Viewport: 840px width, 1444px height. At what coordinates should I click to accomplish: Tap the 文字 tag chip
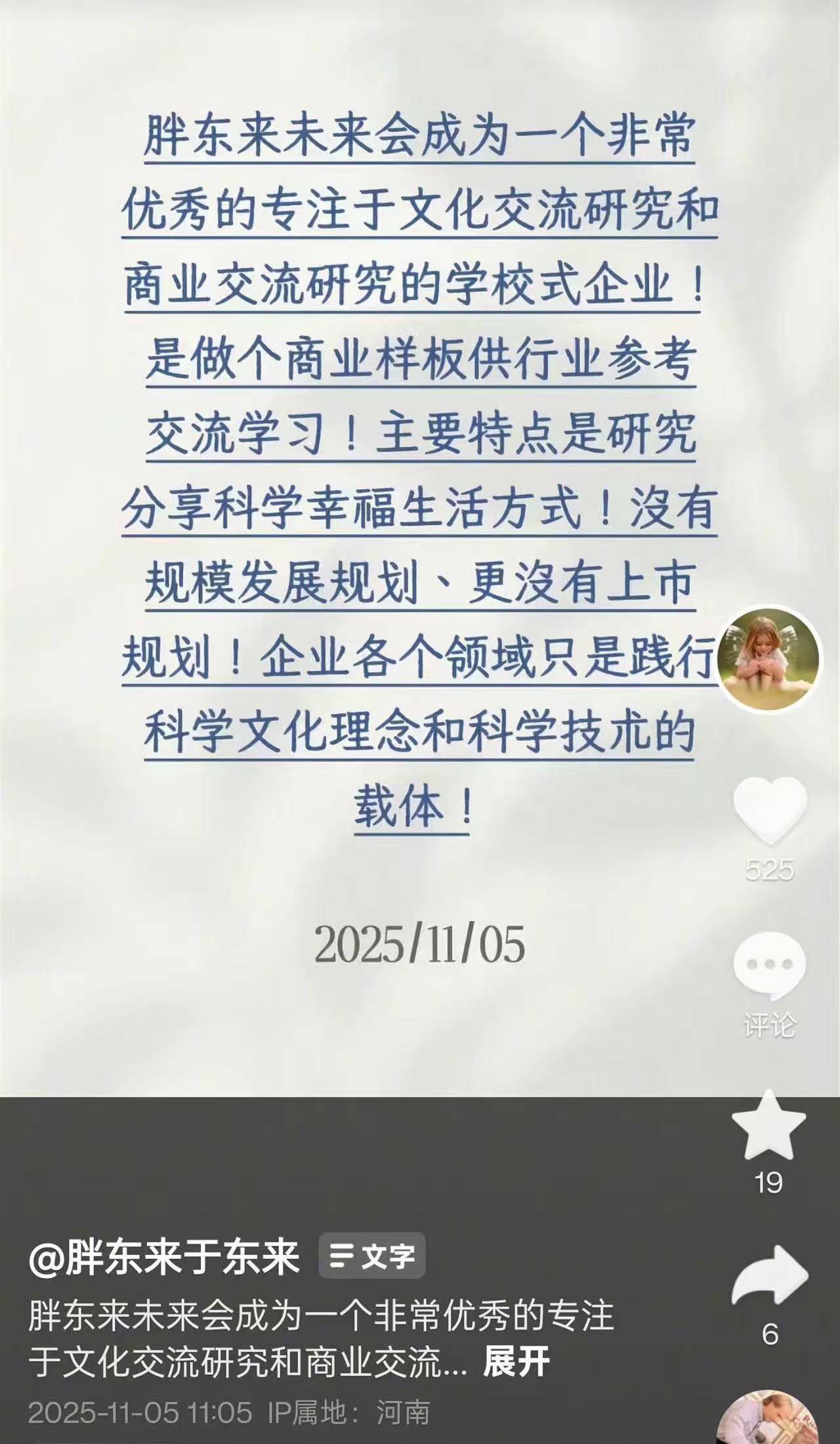point(371,1257)
